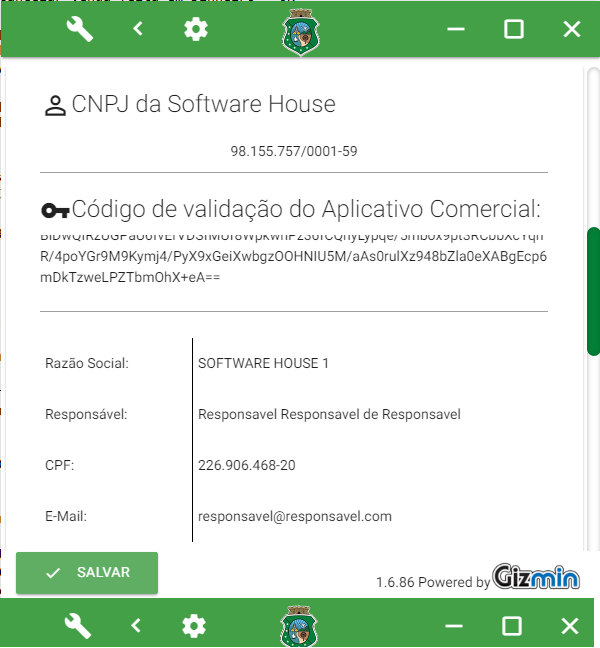
Task: Edit the CNPJ da Software House field
Action: tap(294, 152)
